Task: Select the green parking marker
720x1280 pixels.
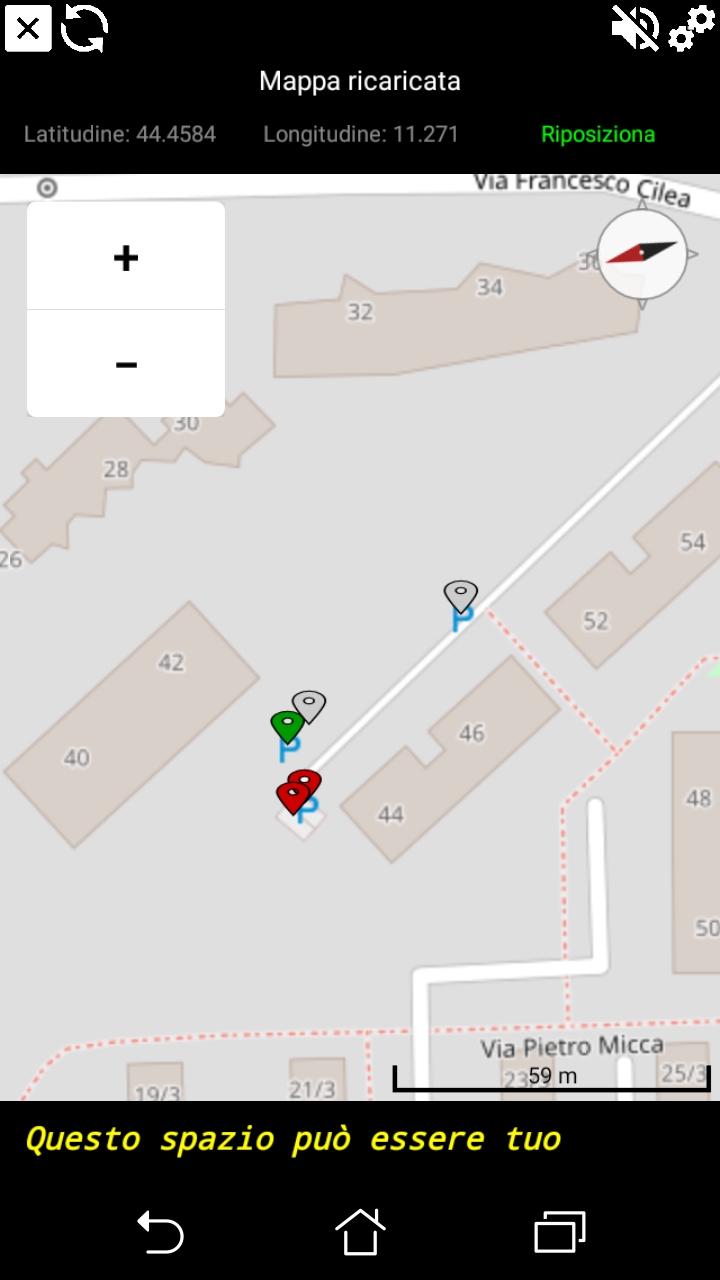Action: 287,725
